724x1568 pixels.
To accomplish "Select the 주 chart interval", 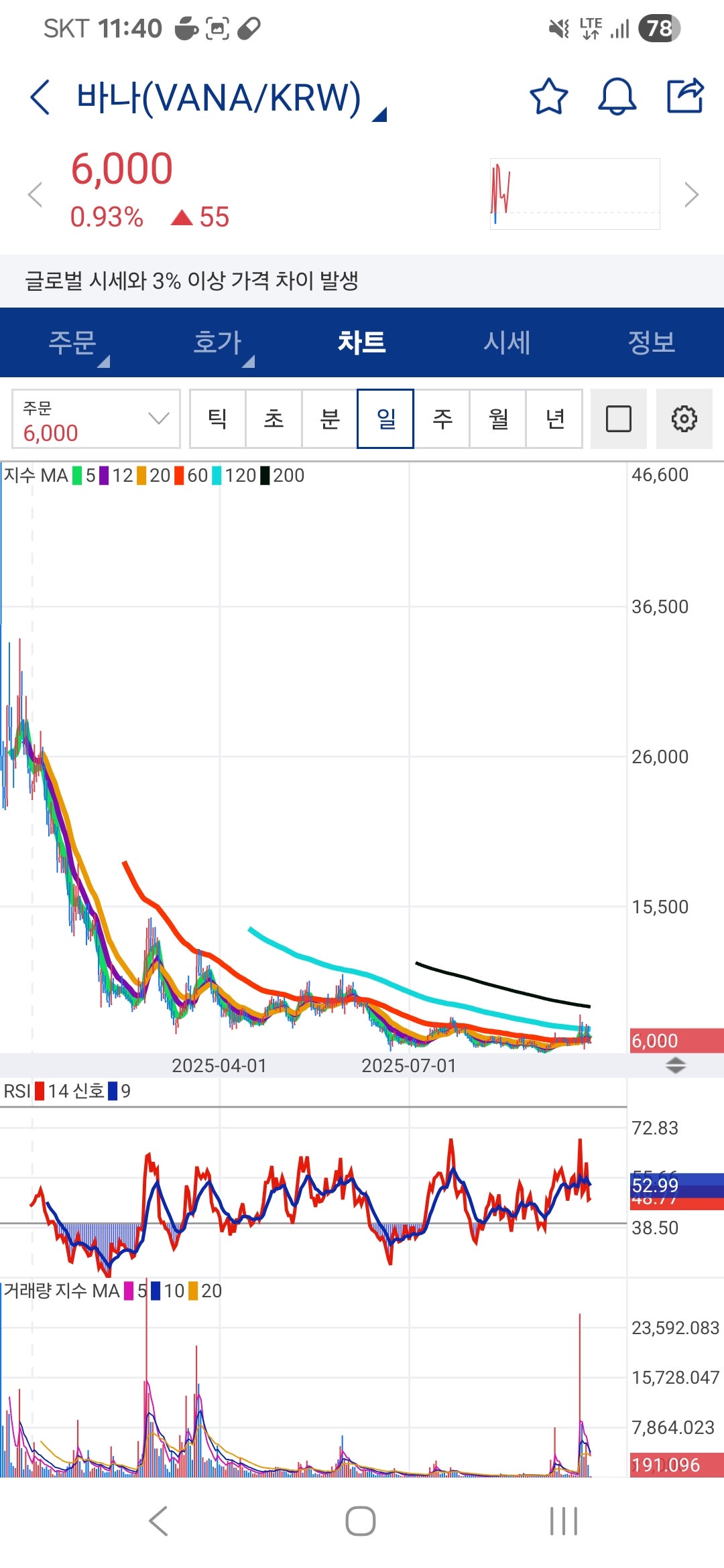I will tap(442, 419).
